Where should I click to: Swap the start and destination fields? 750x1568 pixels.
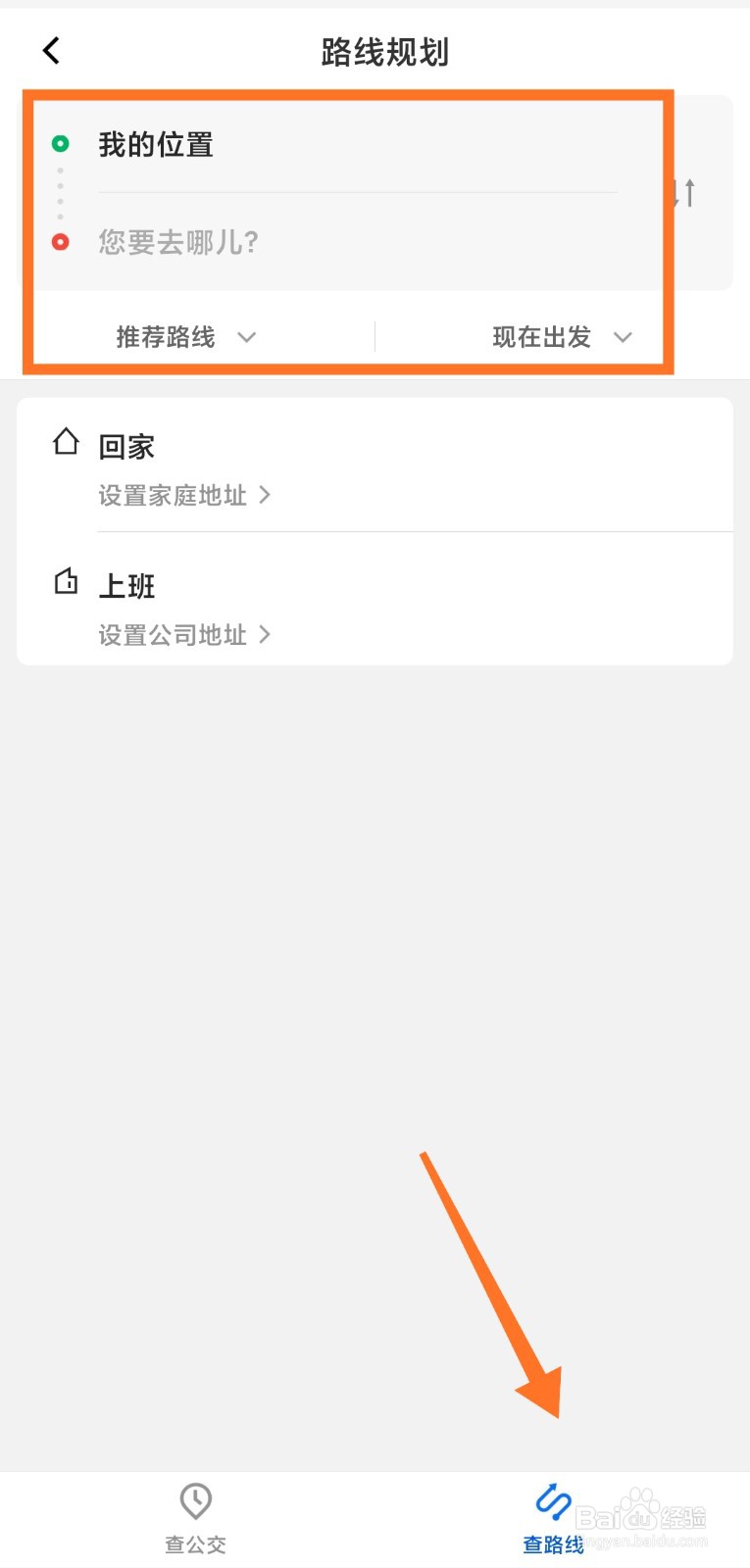(x=687, y=193)
